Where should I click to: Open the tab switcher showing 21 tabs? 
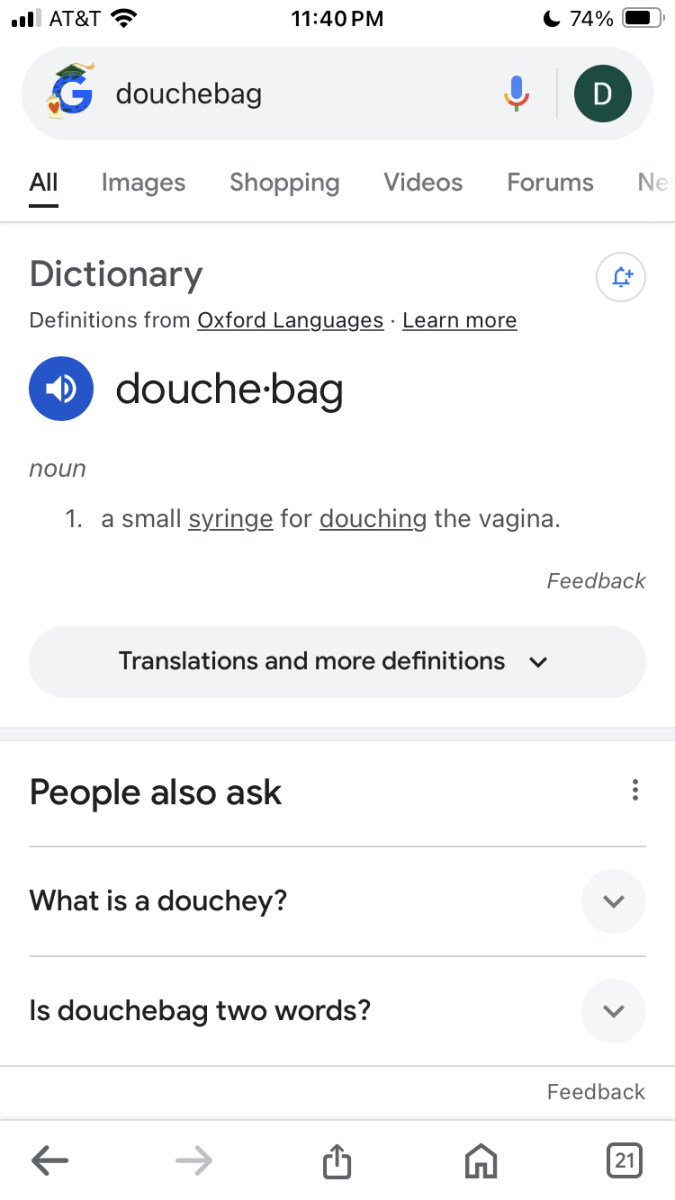(x=624, y=1160)
